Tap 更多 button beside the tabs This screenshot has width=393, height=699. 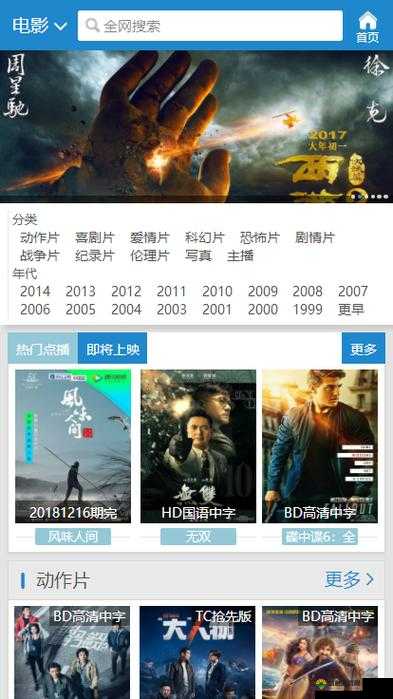364,348
